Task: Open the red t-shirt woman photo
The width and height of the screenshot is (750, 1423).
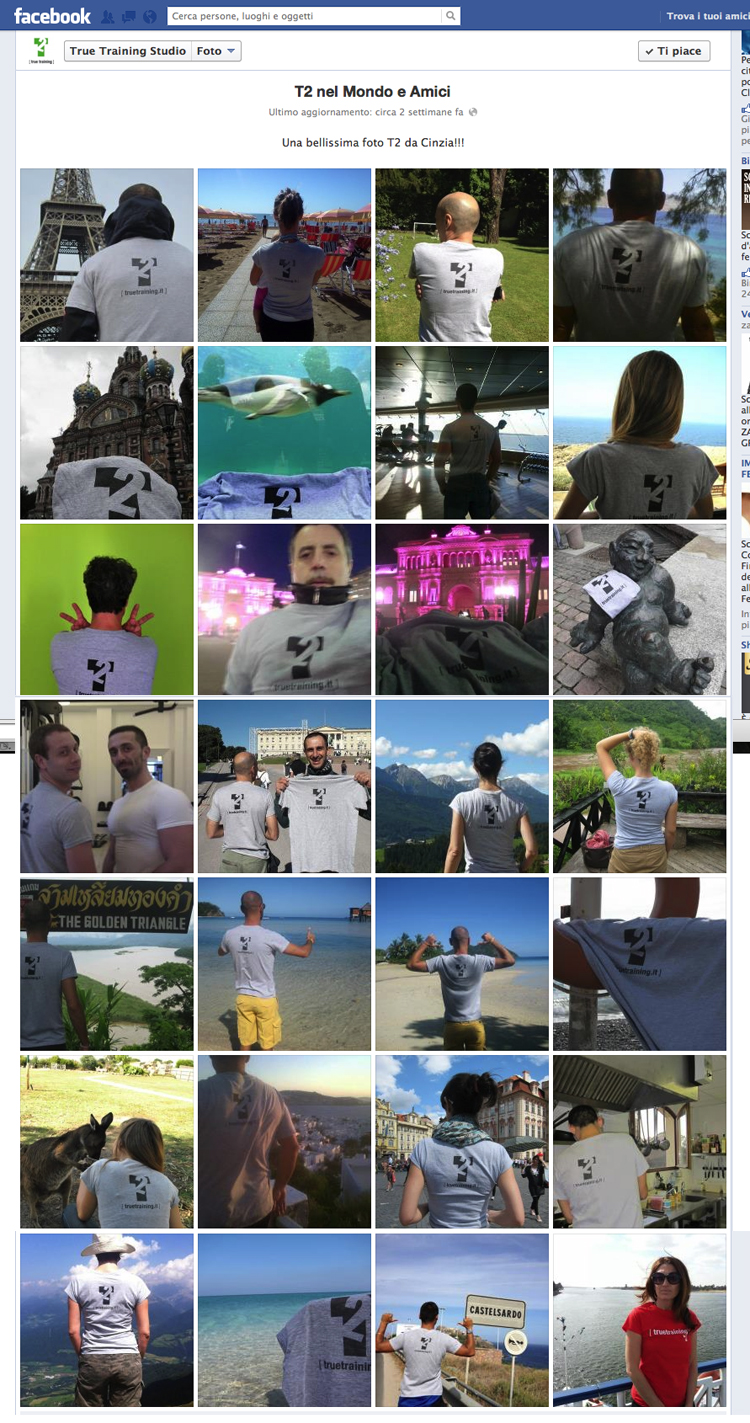Action: point(640,1320)
